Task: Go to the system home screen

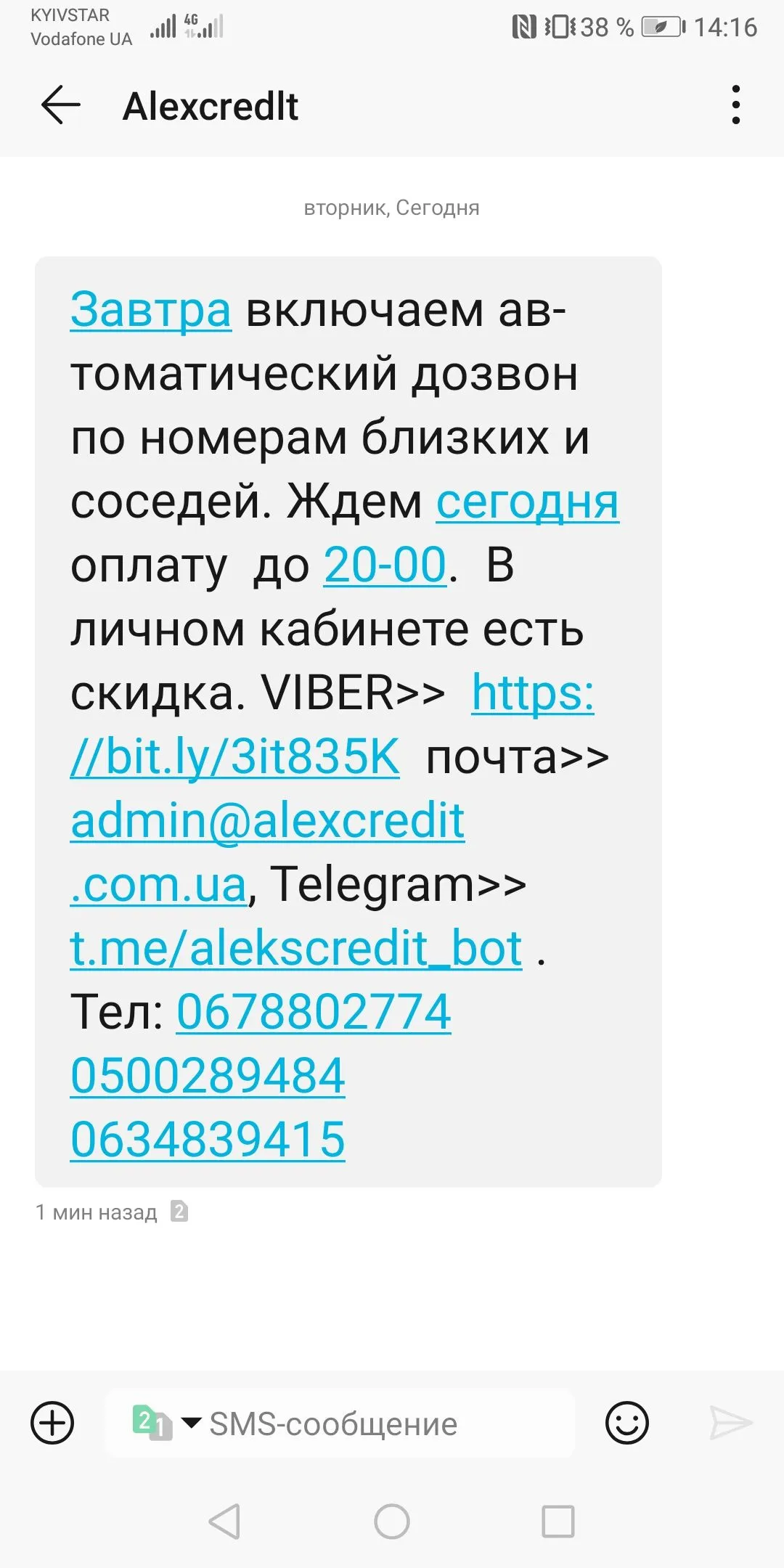Action: (x=392, y=1521)
